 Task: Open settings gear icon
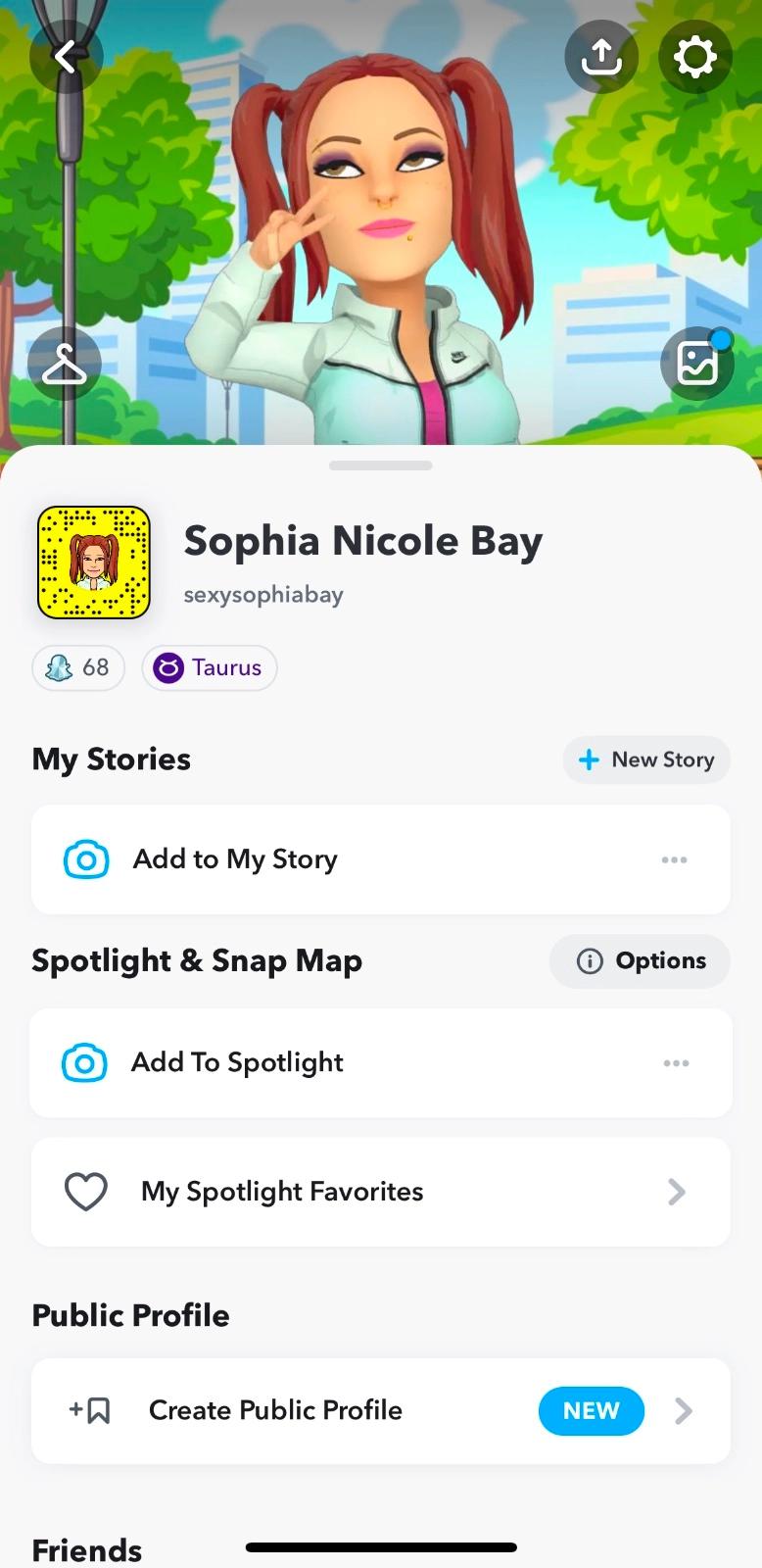click(x=694, y=57)
